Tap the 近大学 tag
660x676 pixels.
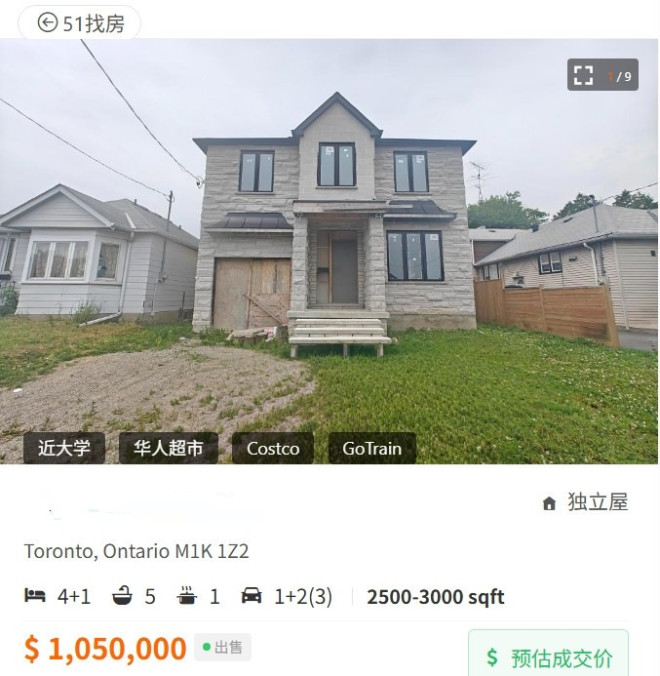[64, 449]
